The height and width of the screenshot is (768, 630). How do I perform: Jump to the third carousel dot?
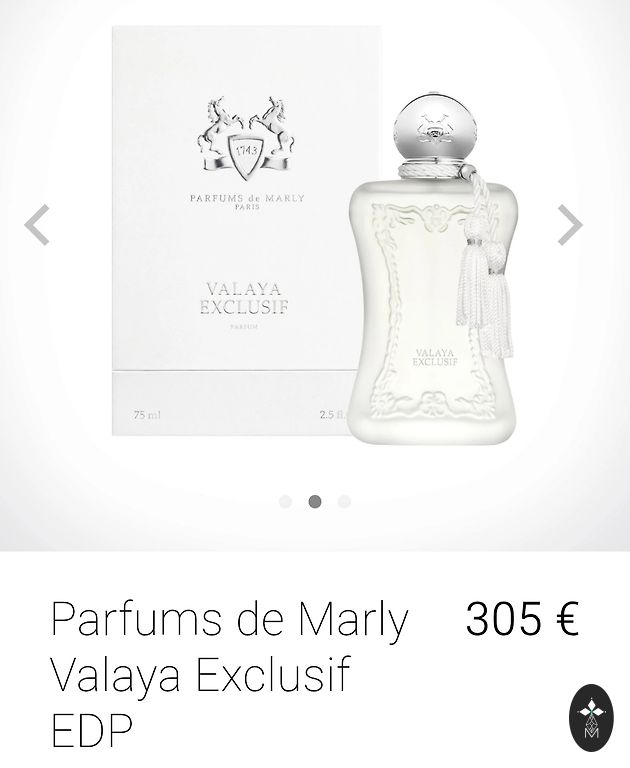click(344, 501)
